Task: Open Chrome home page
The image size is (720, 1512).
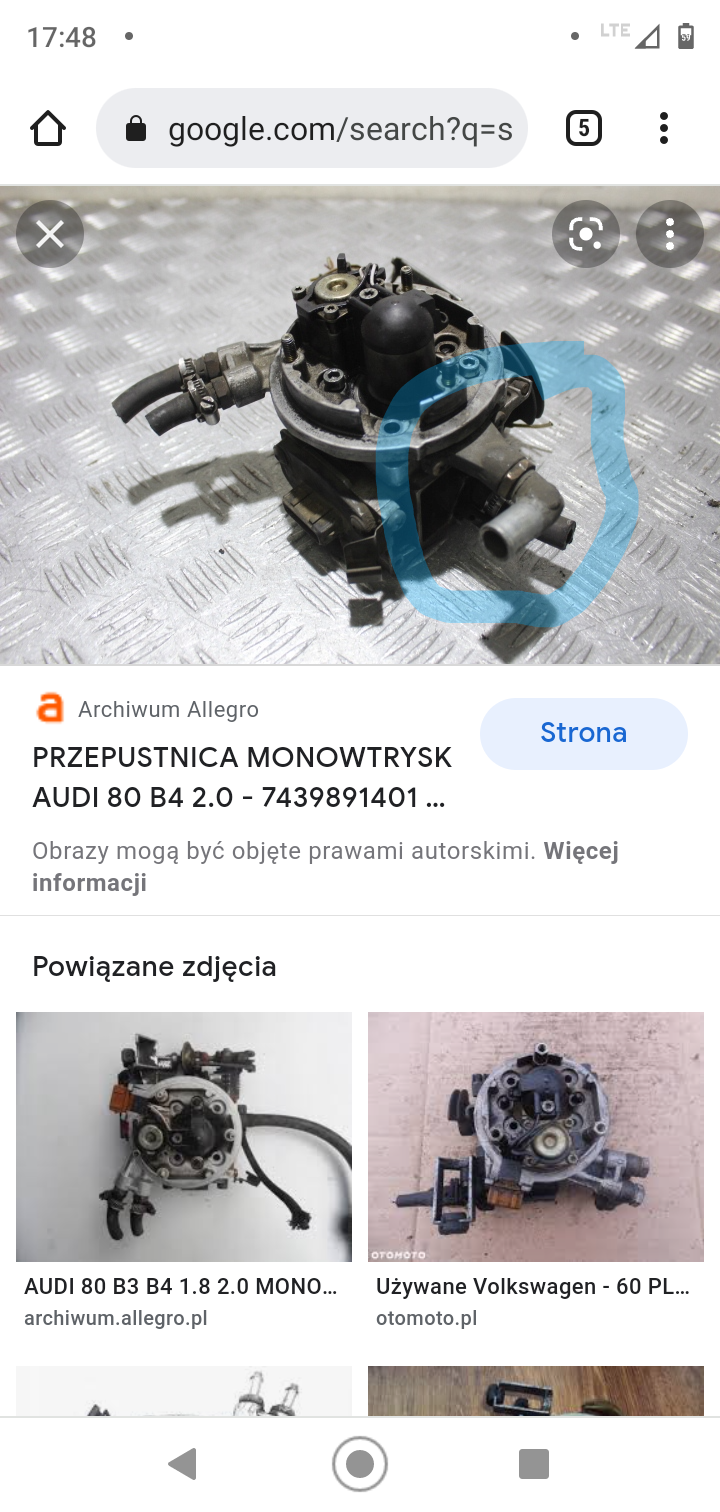Action: tap(48, 129)
